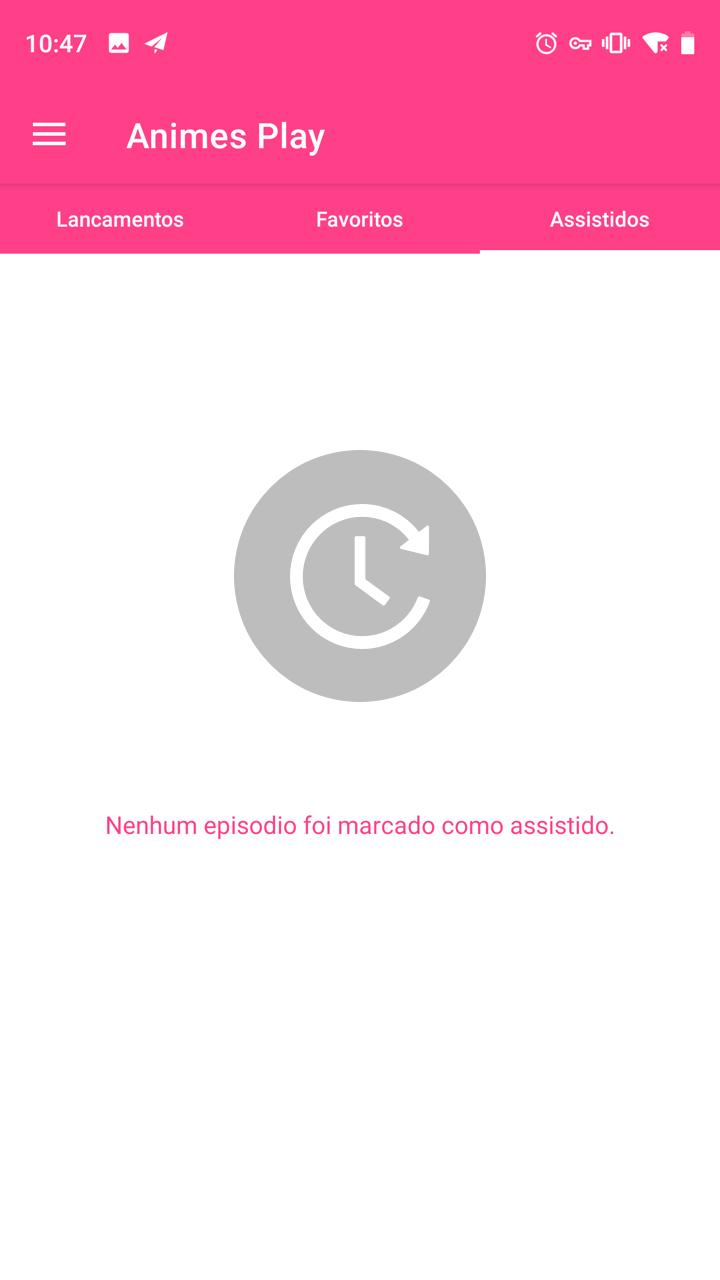Open the Favoritos tab
The height and width of the screenshot is (1280, 720).
point(360,219)
